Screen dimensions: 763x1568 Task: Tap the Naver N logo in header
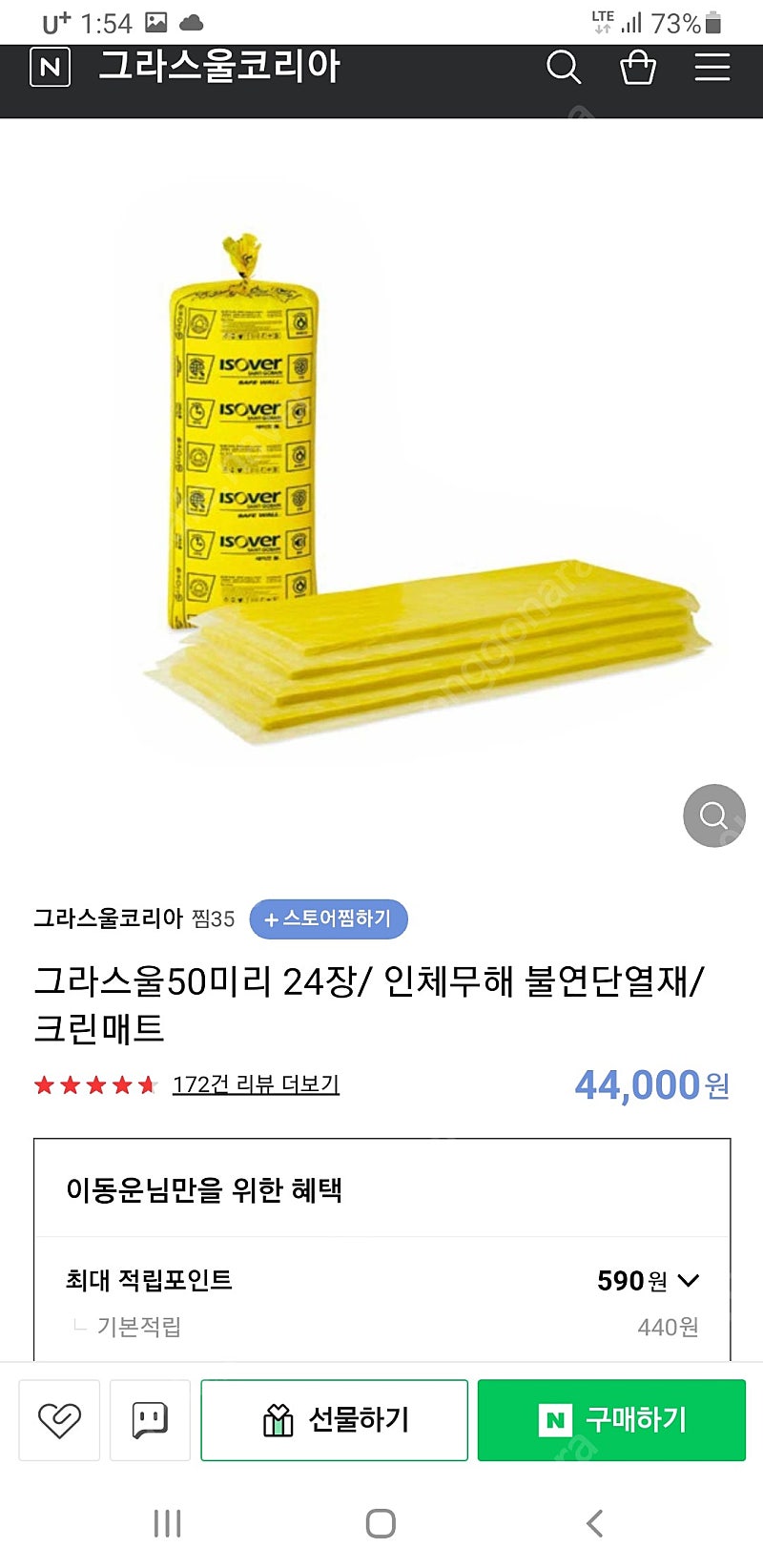click(52, 70)
